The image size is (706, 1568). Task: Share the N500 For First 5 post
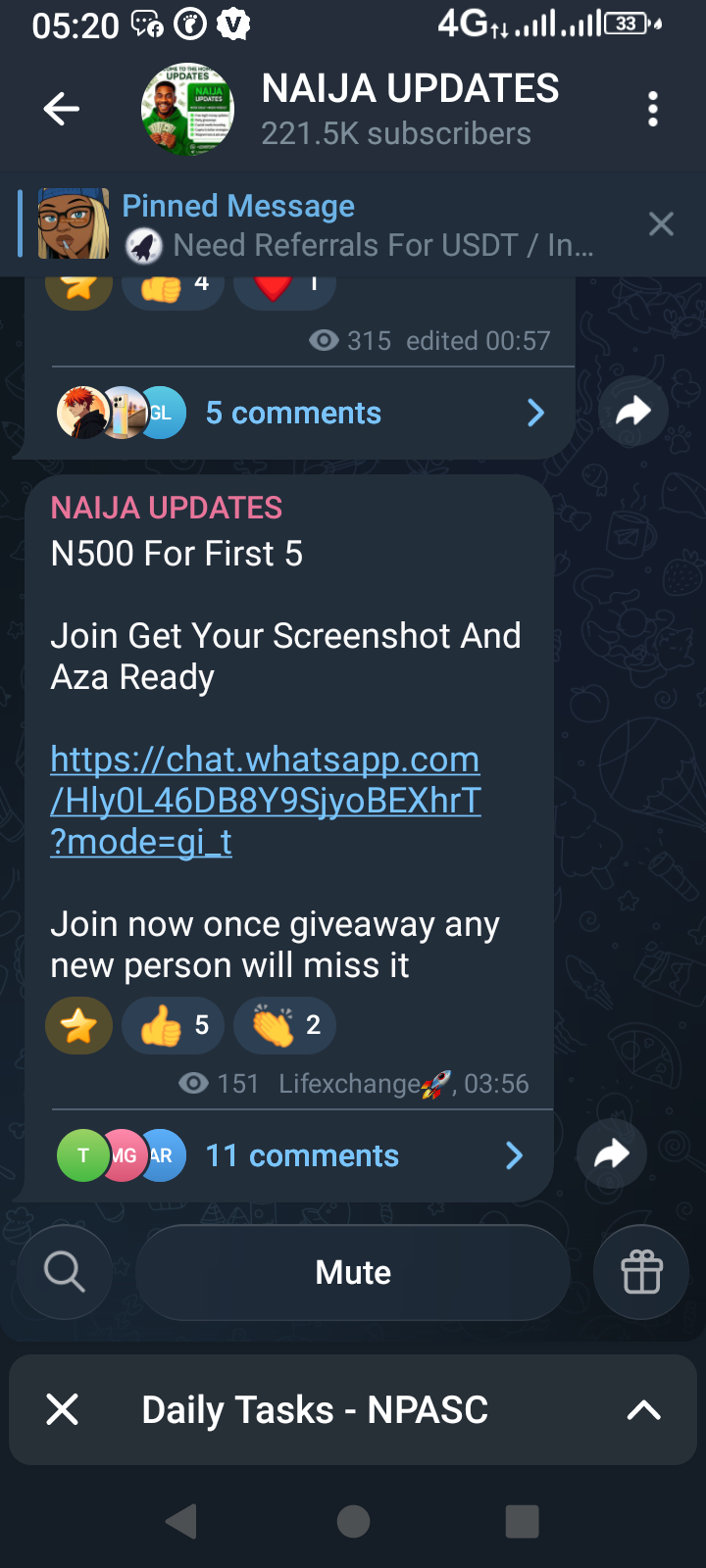(x=612, y=1153)
